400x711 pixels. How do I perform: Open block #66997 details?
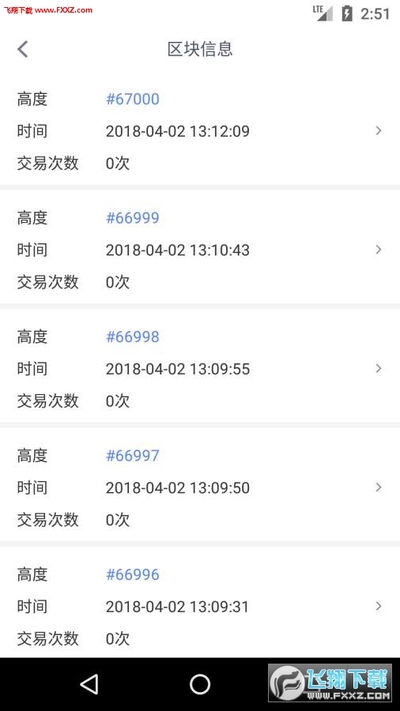click(x=200, y=487)
